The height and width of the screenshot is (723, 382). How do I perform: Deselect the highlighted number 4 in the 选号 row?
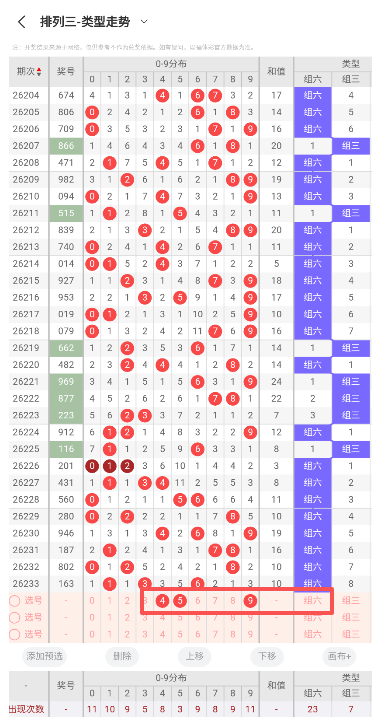[162, 601]
